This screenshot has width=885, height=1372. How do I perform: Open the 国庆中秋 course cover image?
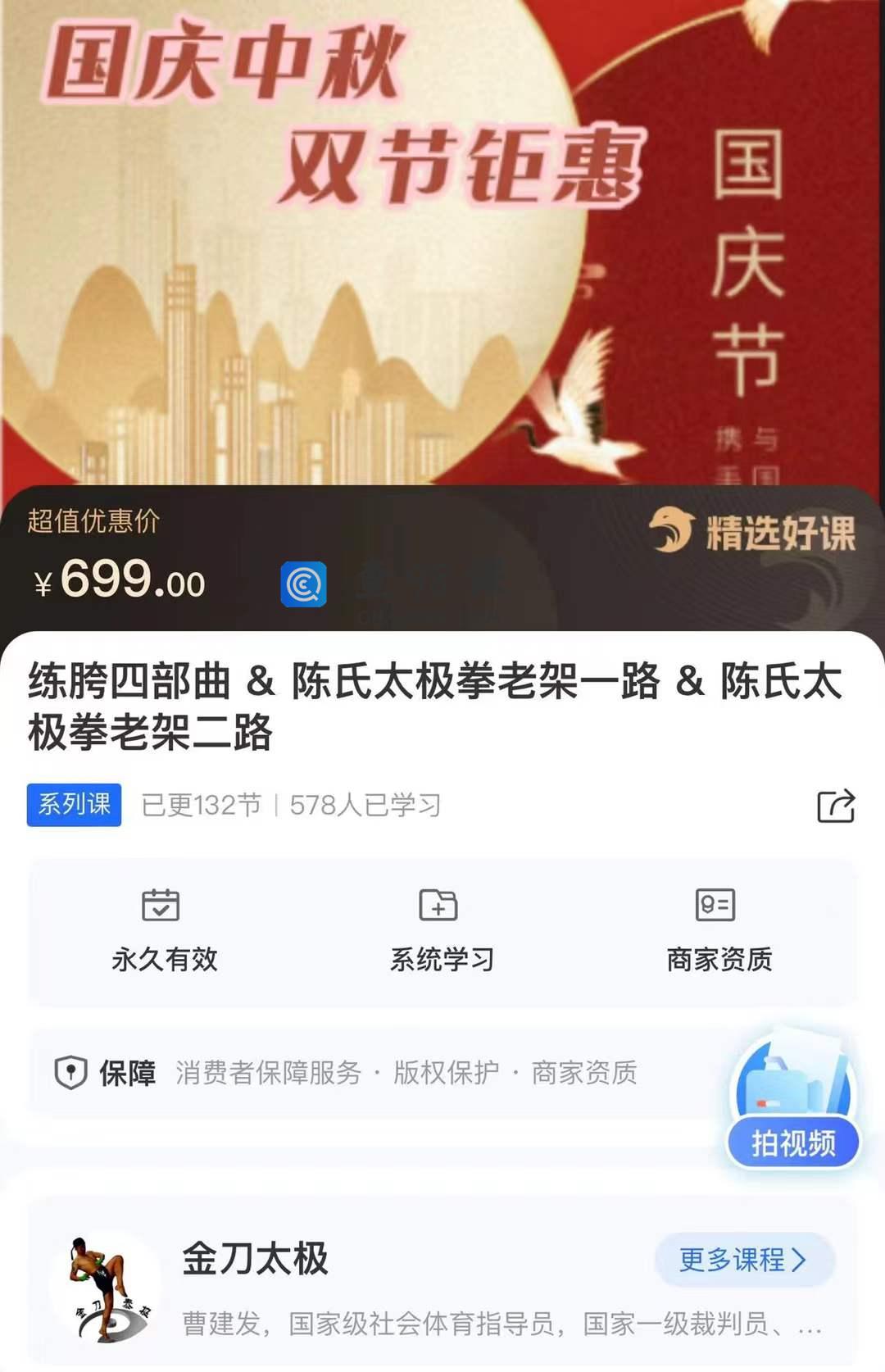(442, 246)
